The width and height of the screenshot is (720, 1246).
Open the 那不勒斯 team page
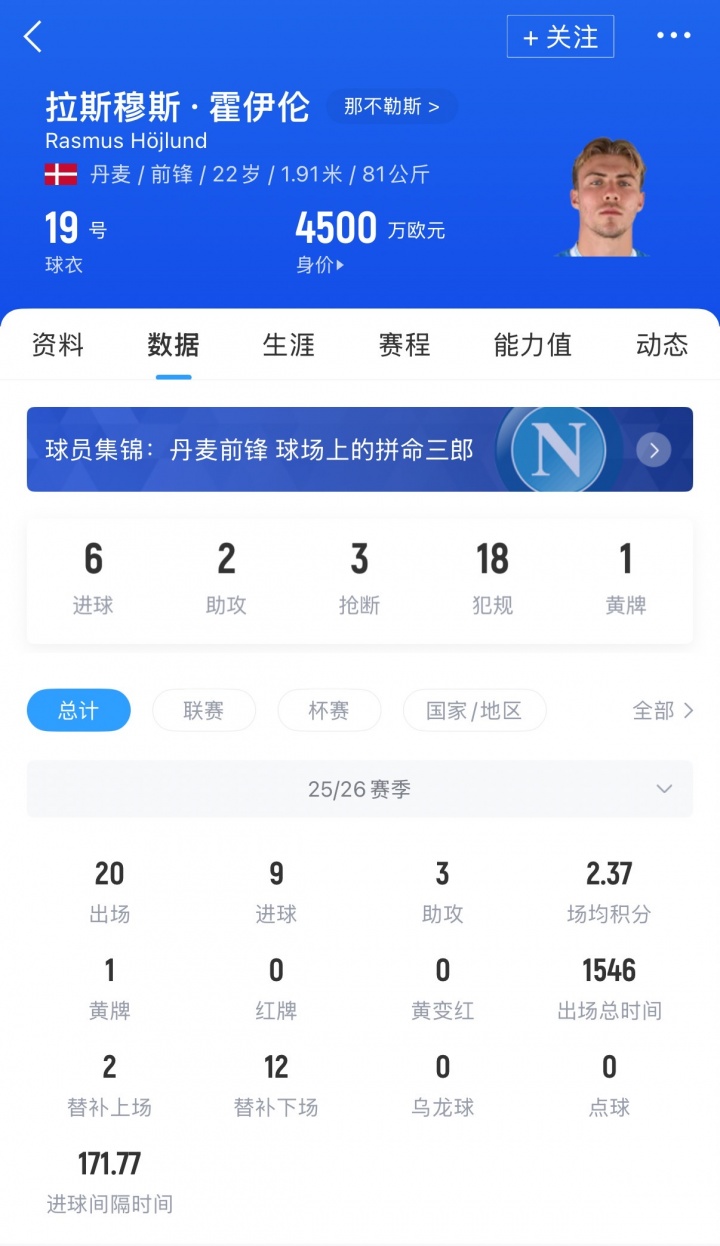(391, 106)
